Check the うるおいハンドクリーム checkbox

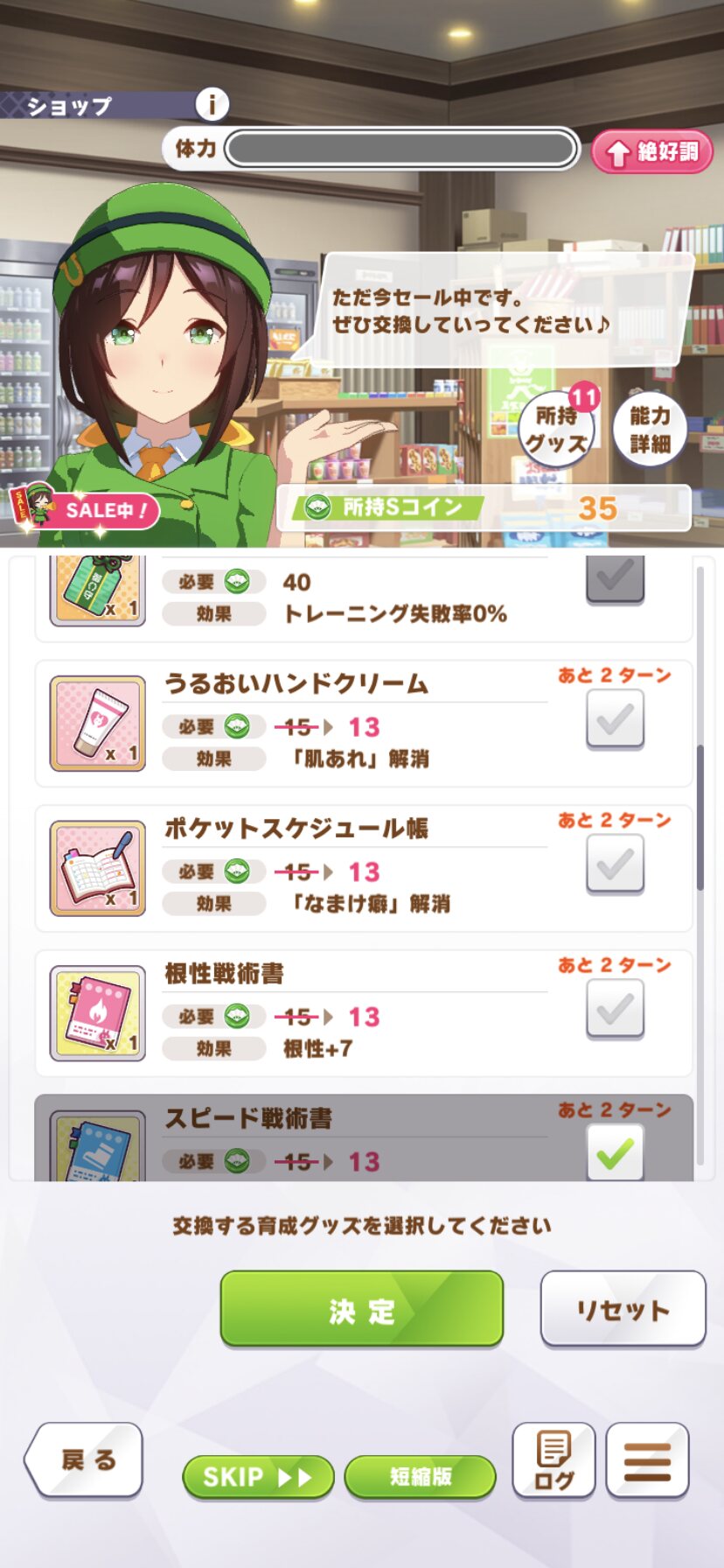tap(615, 718)
